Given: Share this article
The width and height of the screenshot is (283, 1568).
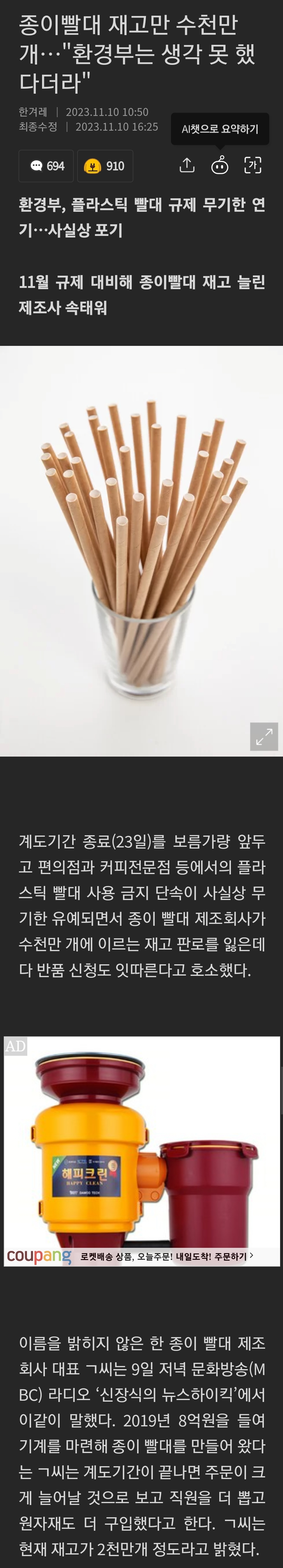Looking at the screenshot, I should [x=187, y=165].
